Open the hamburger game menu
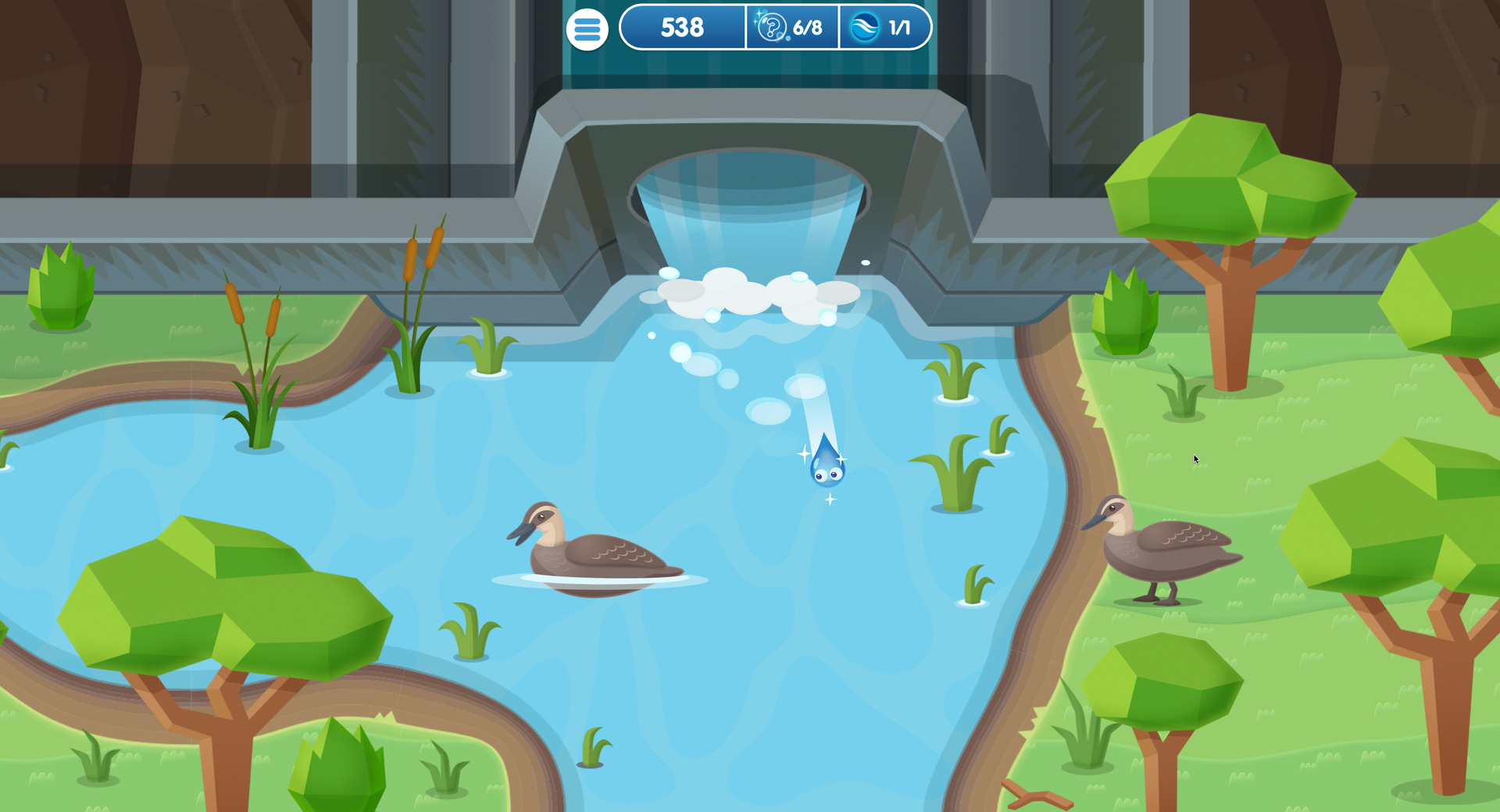1500x812 pixels. tap(587, 30)
